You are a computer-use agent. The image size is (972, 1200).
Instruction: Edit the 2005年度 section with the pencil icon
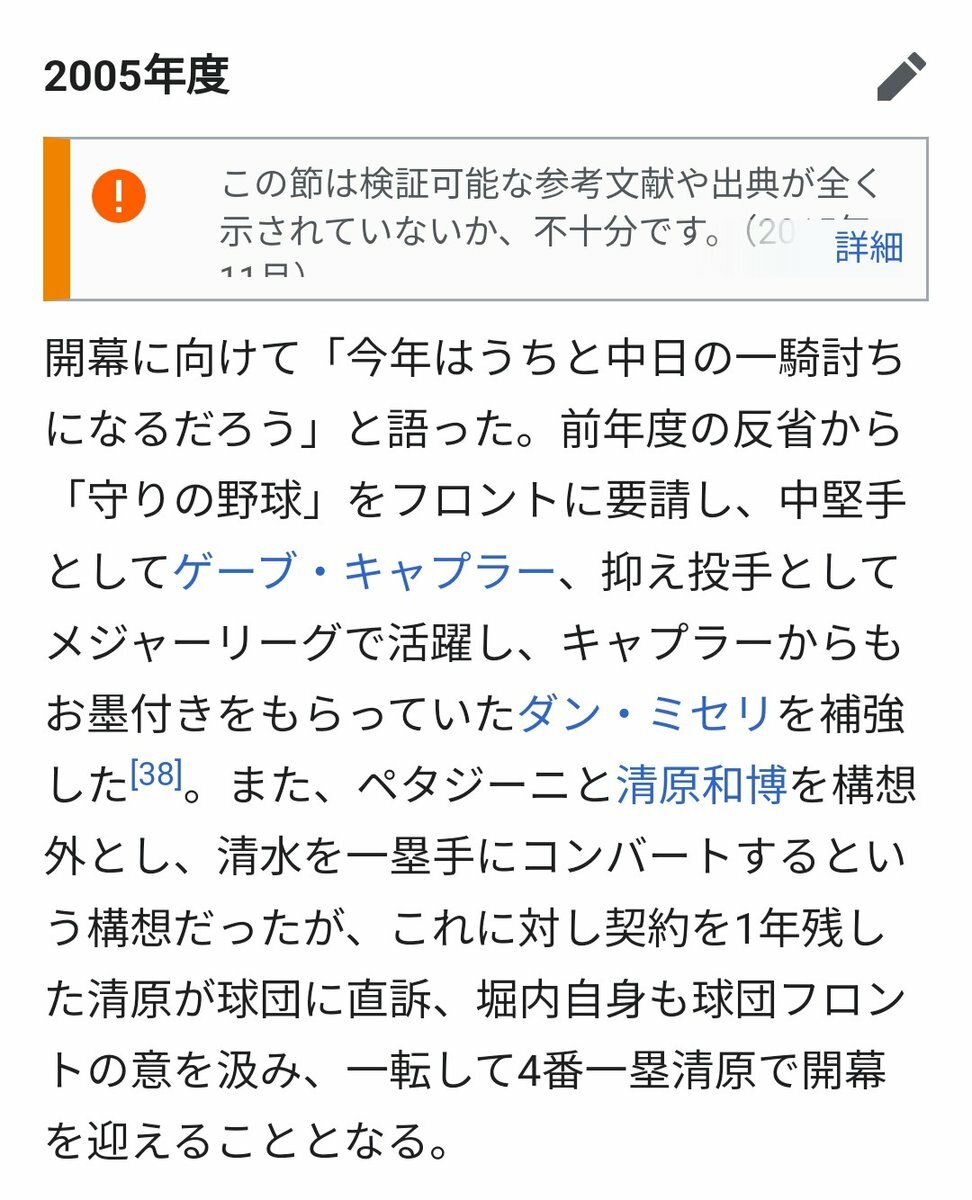pos(900,77)
